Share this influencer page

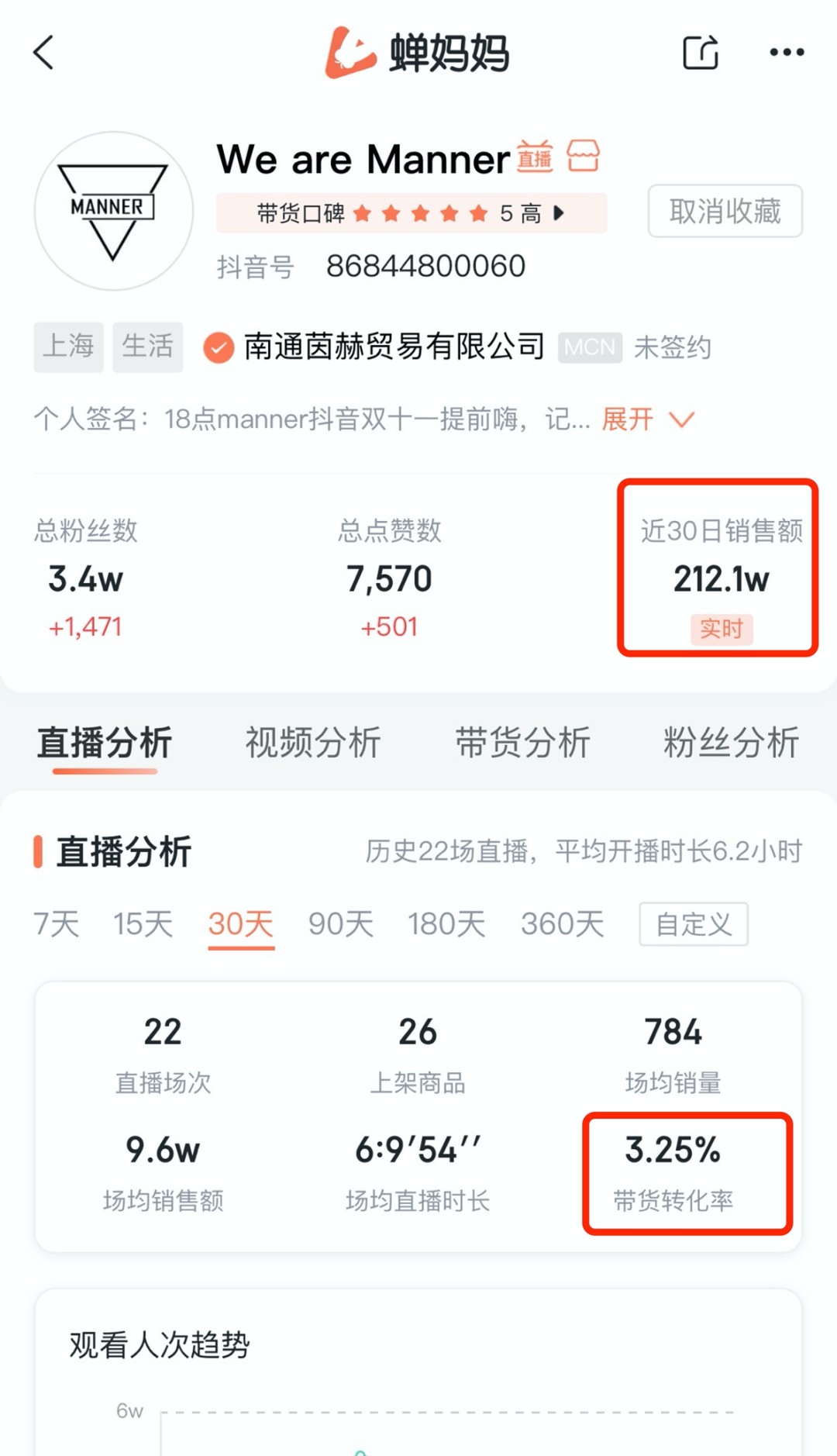click(701, 53)
